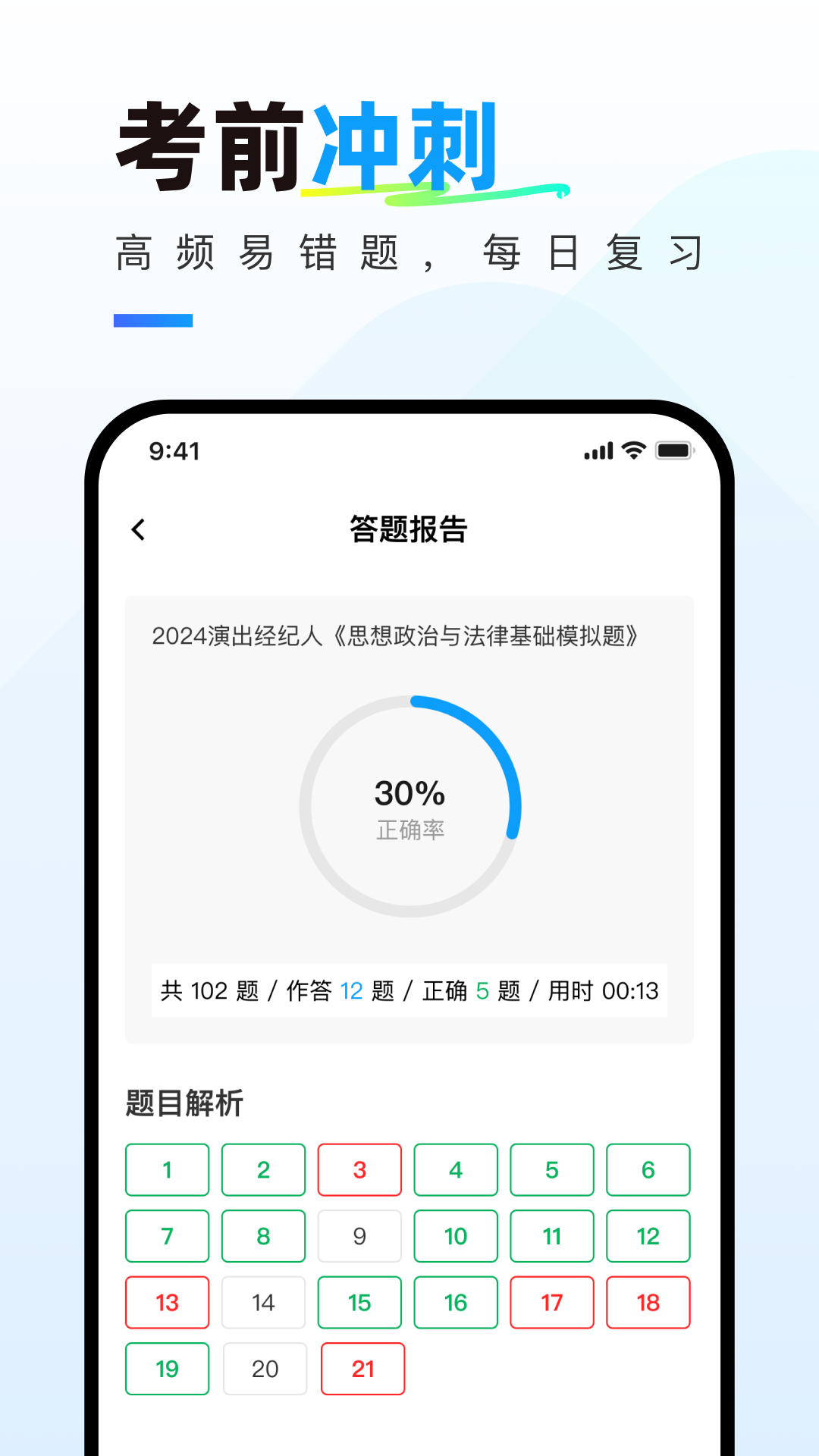Select incorrect question 3 in the grid
The width and height of the screenshot is (819, 1456).
[359, 1169]
